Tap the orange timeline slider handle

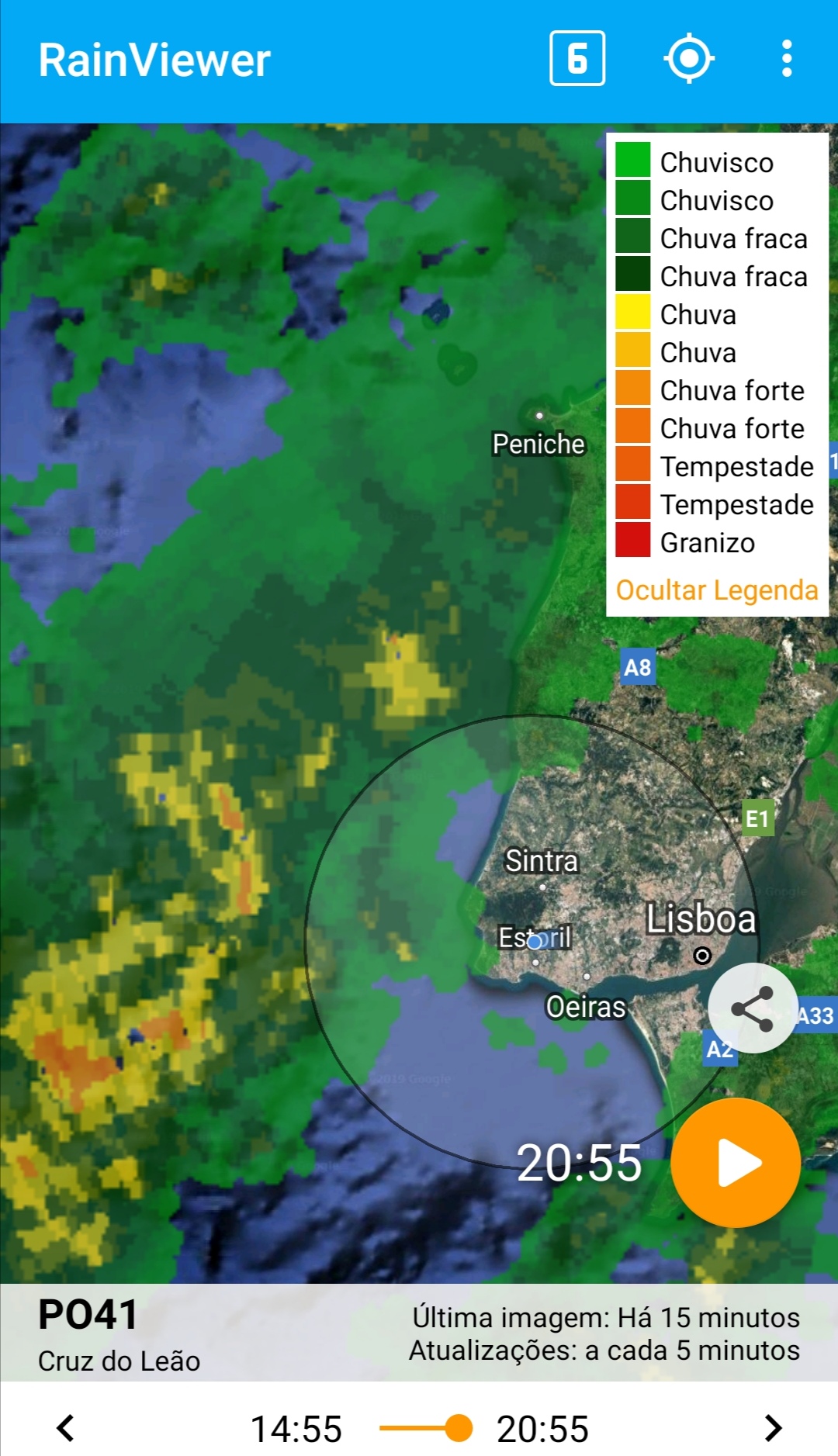[459, 1427]
